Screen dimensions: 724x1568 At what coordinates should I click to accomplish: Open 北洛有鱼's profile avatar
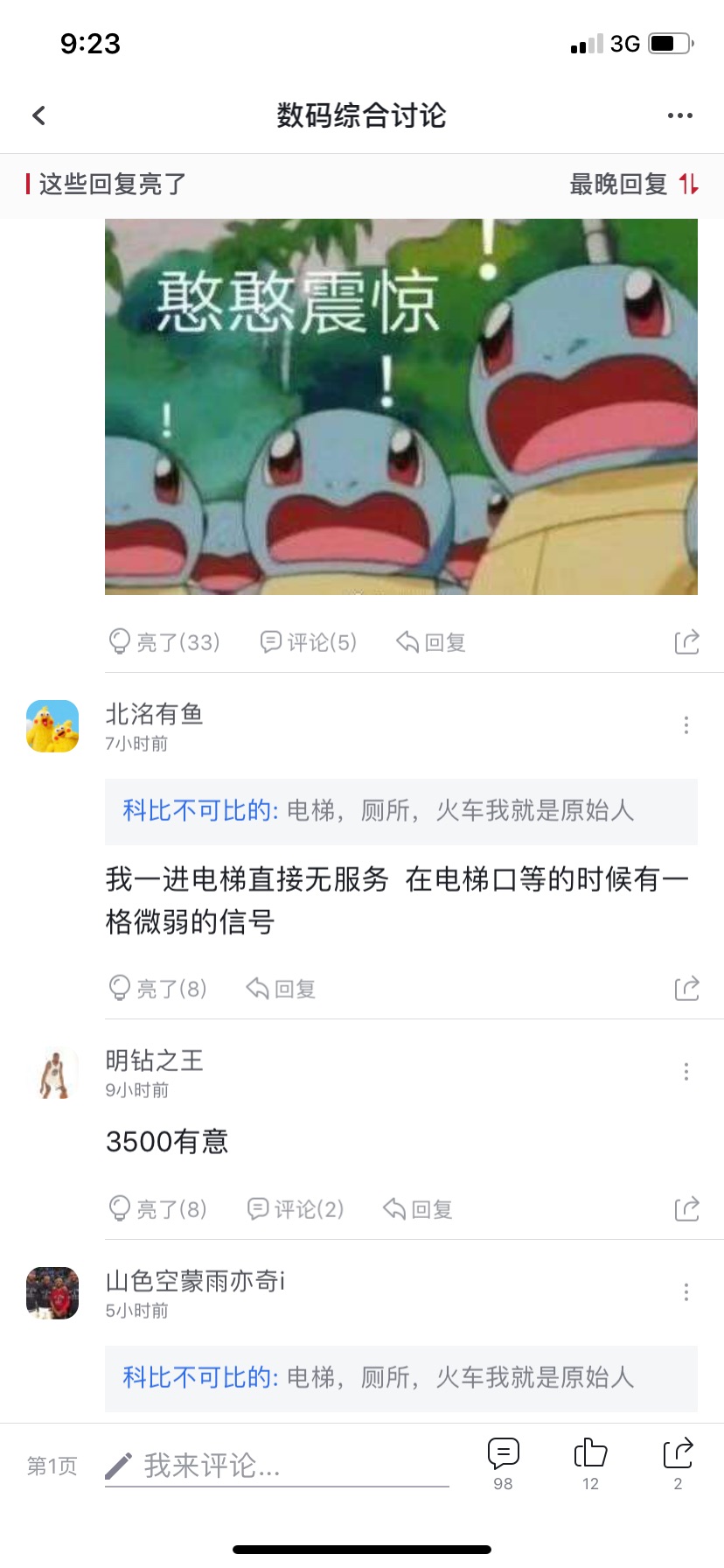coord(52,726)
